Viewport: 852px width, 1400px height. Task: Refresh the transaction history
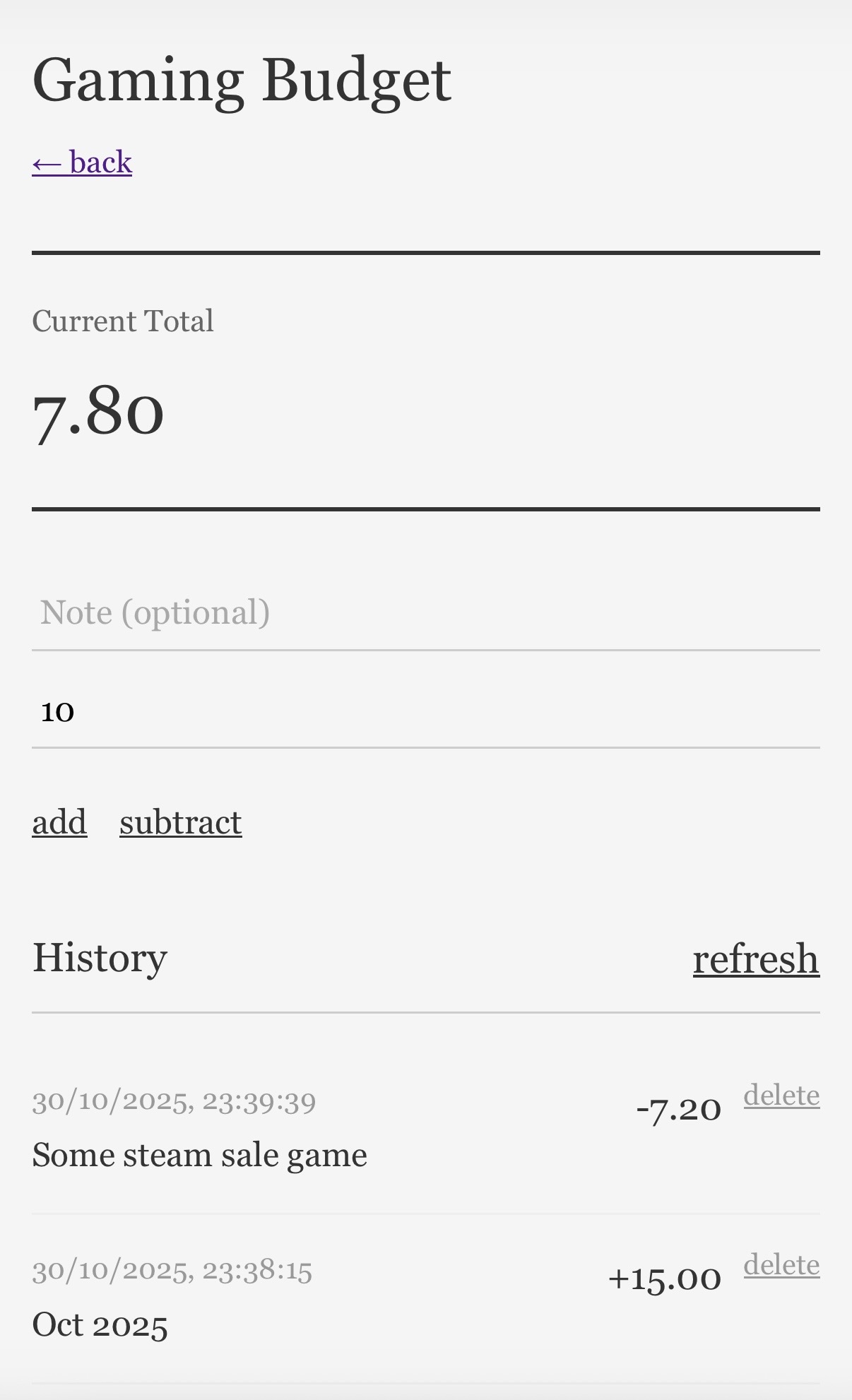[x=755, y=958]
